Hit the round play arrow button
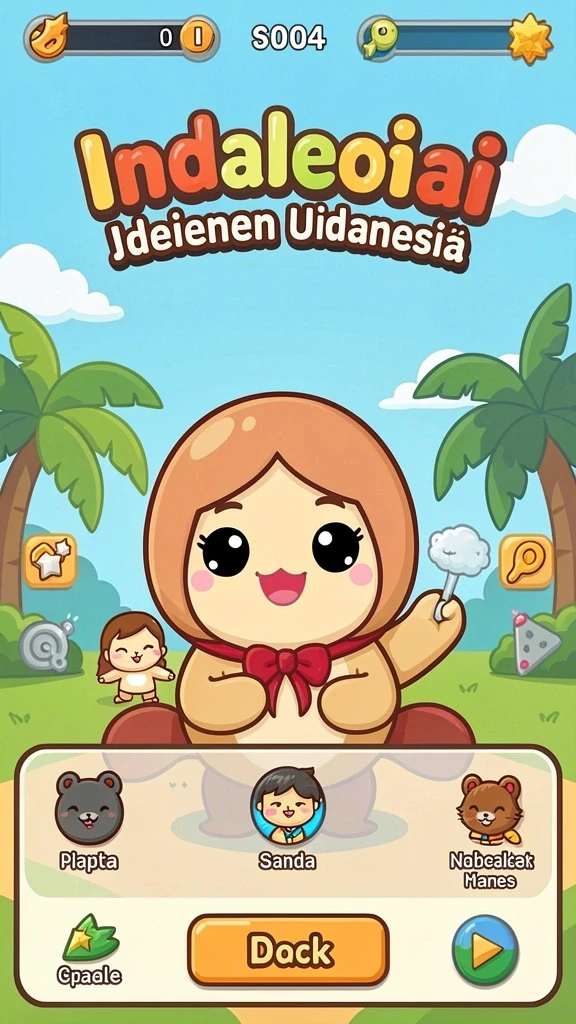Viewport: 576px width, 1024px height. point(485,950)
